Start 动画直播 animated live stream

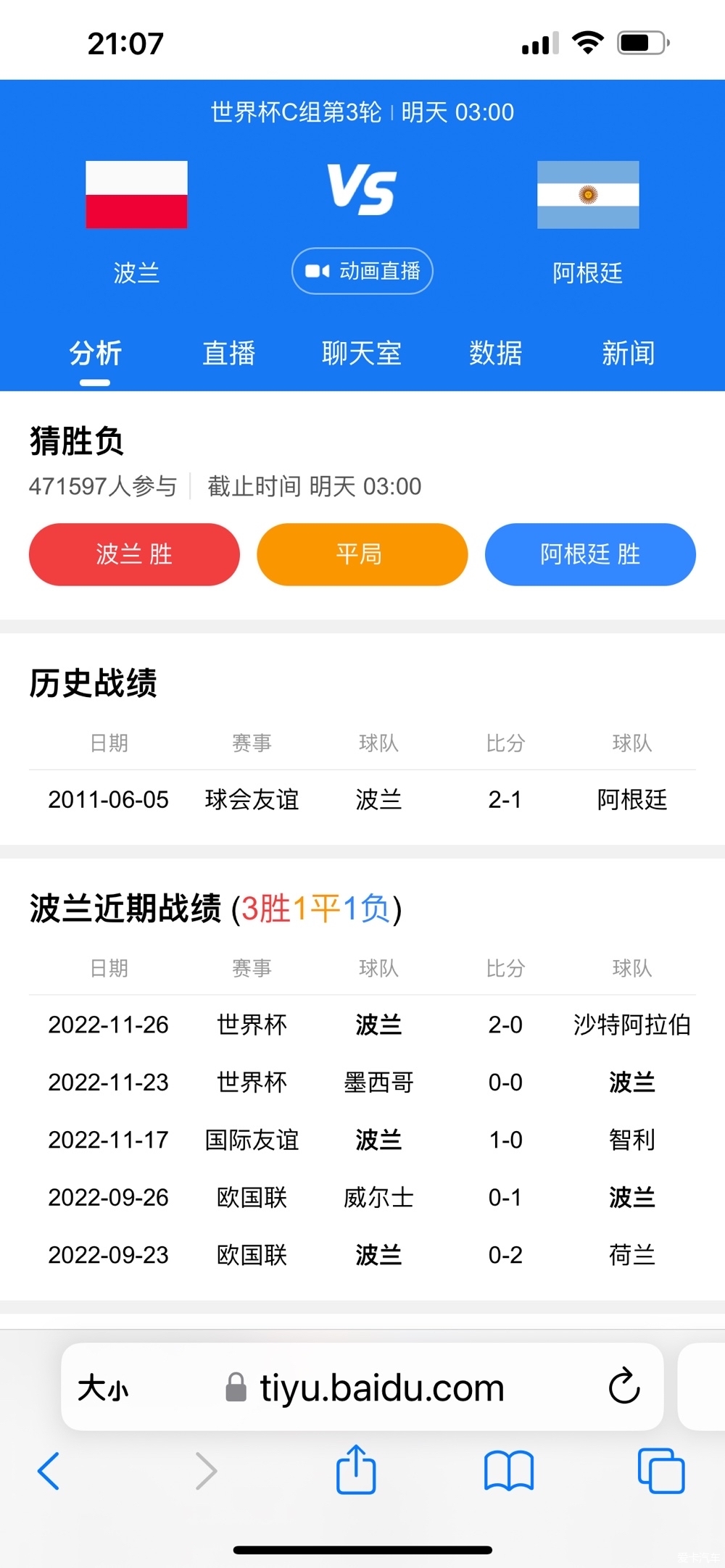pos(362,270)
